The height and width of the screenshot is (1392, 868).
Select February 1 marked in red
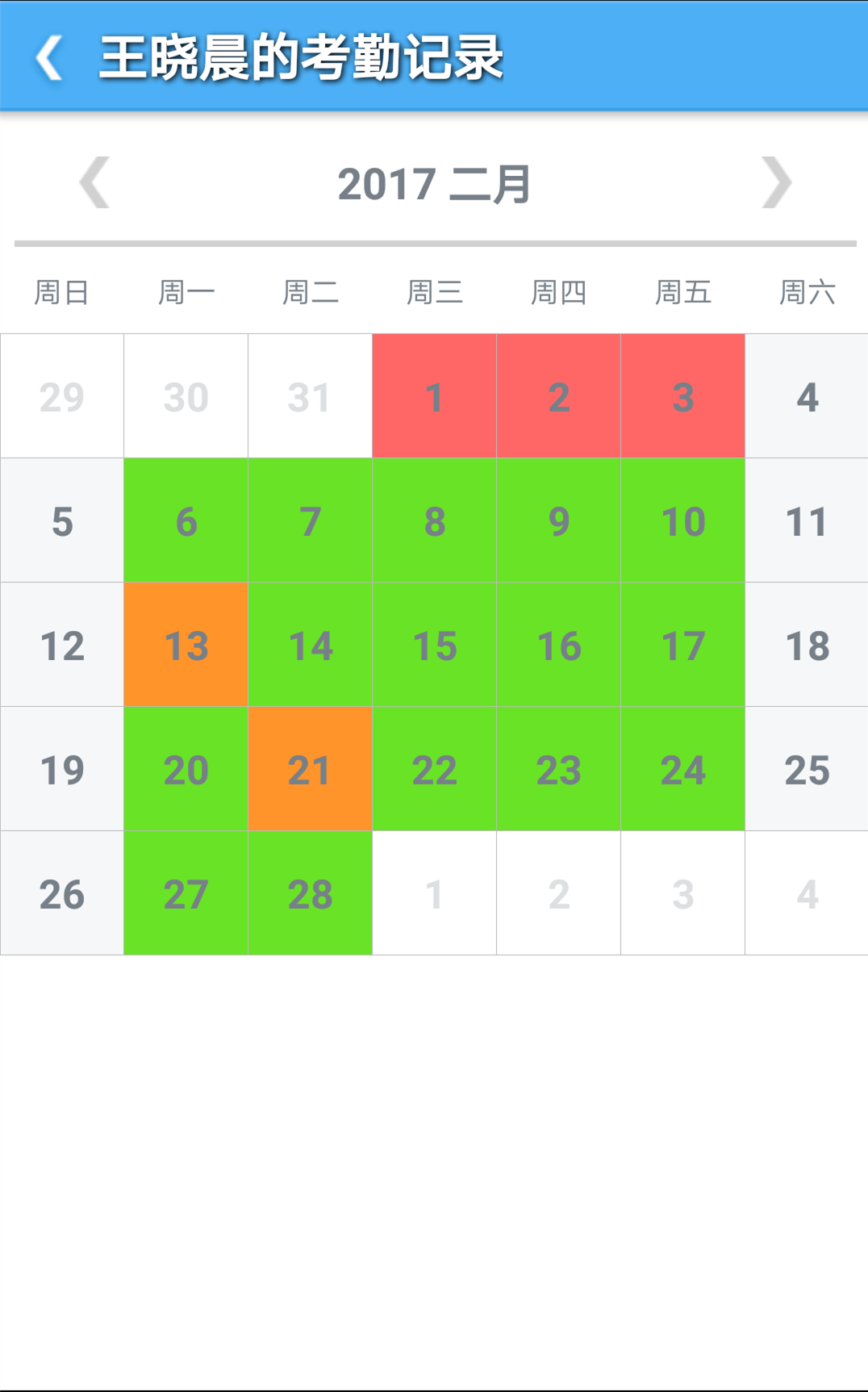click(x=434, y=396)
